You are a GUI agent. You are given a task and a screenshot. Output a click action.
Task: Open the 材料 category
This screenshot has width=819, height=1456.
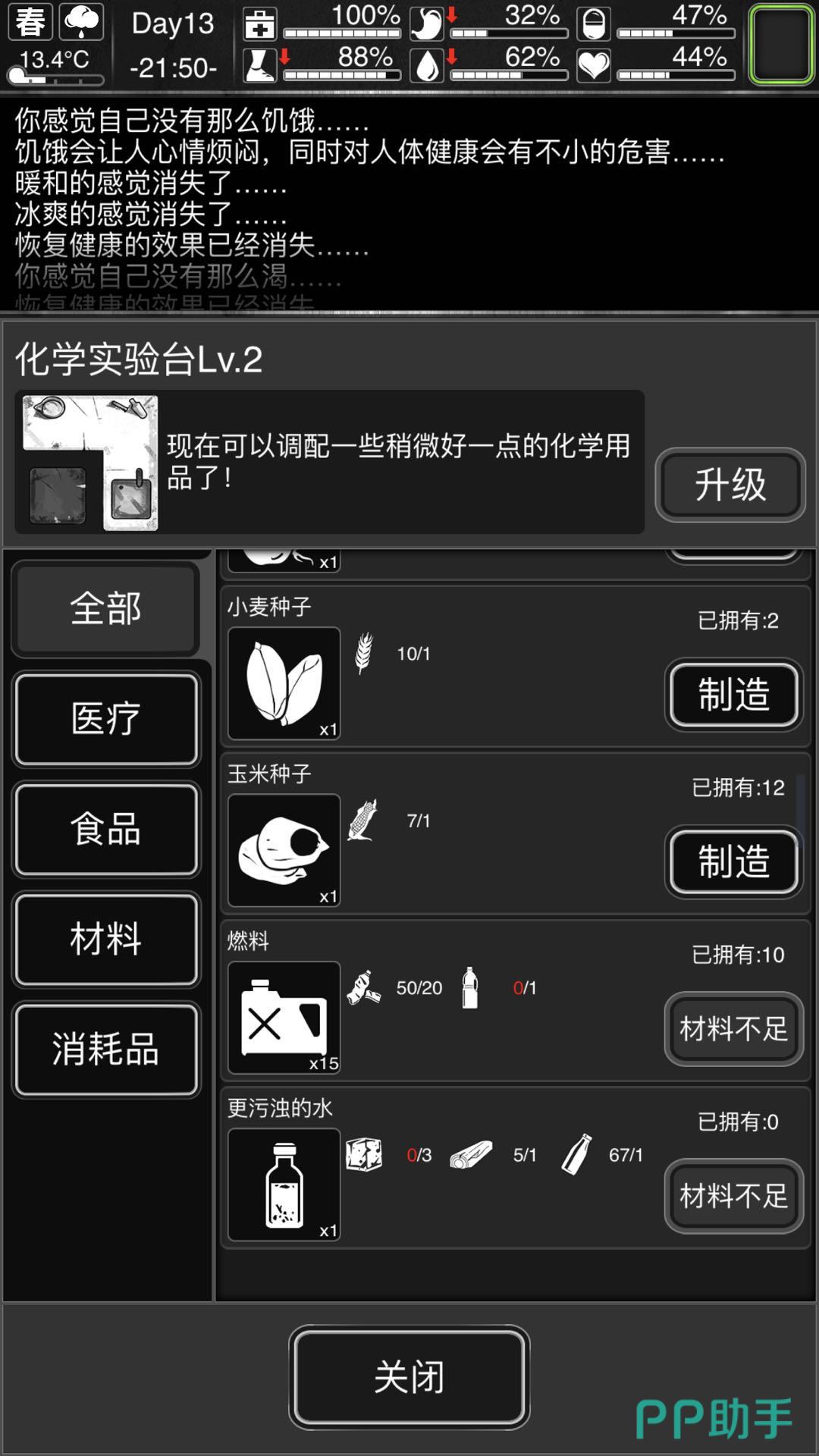(106, 939)
